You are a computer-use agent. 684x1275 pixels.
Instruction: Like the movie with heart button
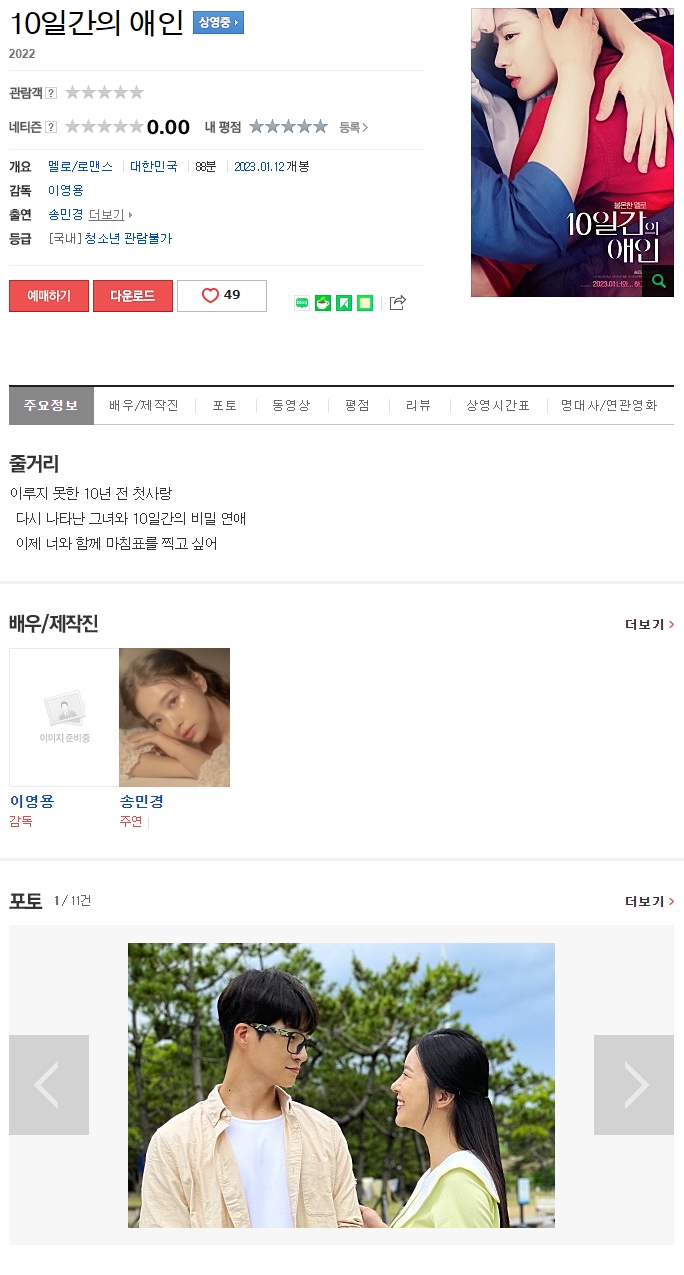point(222,296)
